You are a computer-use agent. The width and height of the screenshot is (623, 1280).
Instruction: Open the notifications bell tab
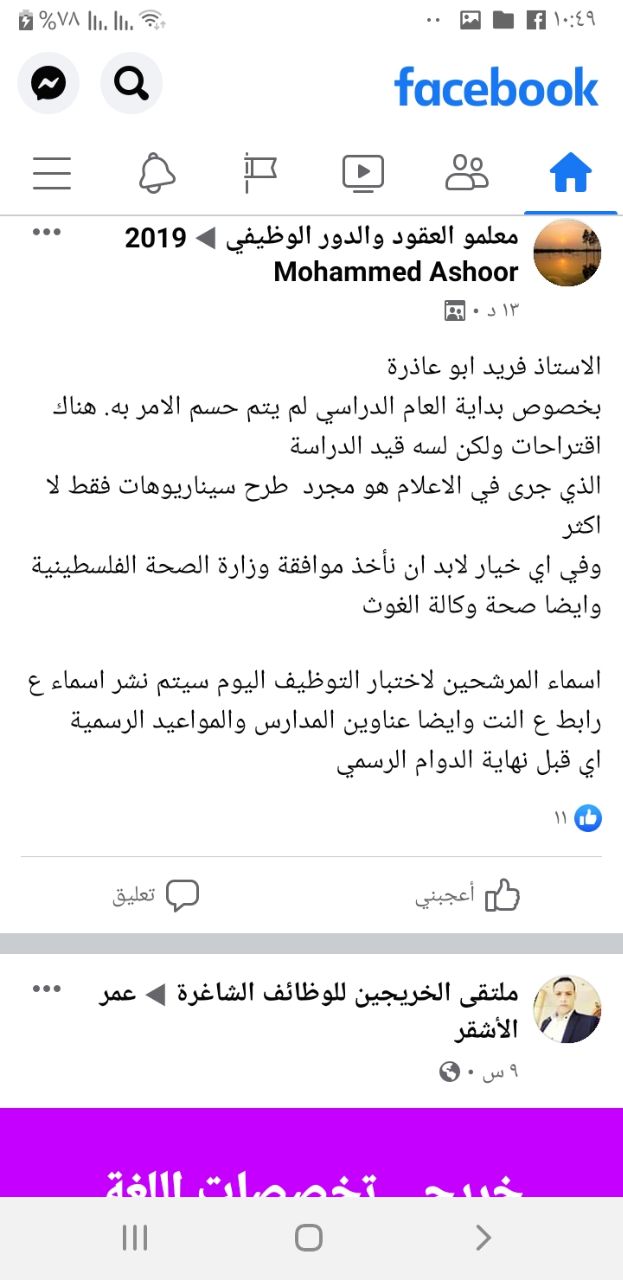click(x=156, y=173)
